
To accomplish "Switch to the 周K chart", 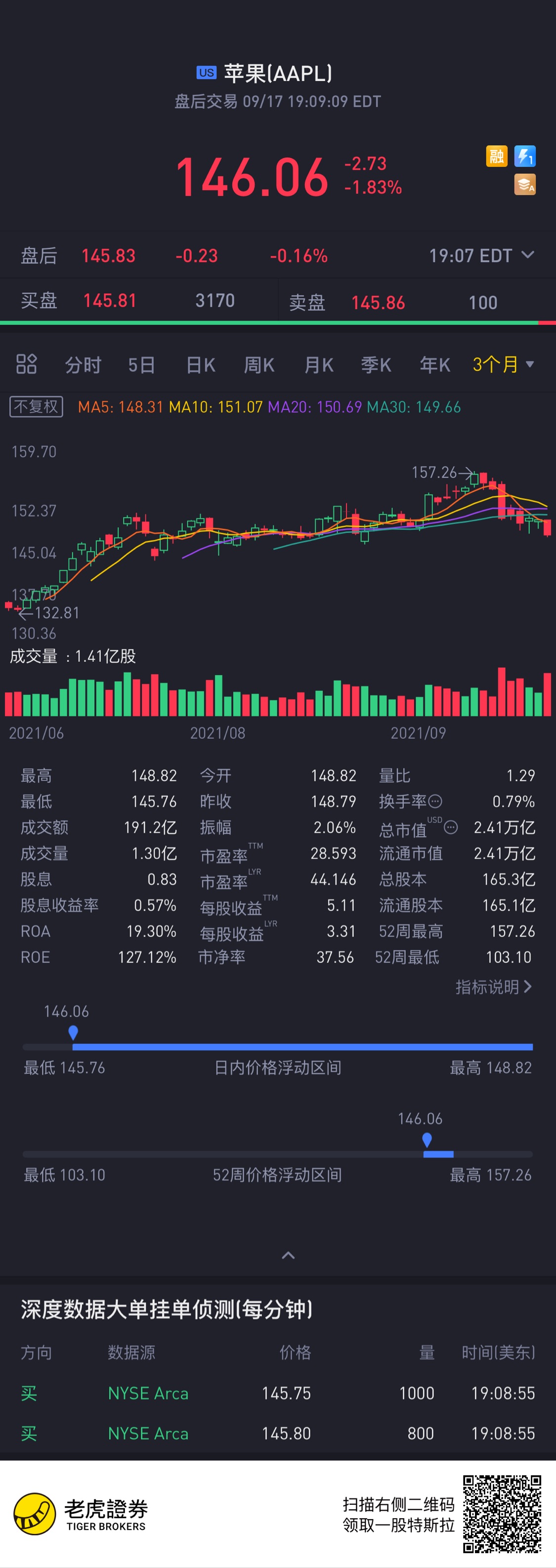I will coord(259,365).
